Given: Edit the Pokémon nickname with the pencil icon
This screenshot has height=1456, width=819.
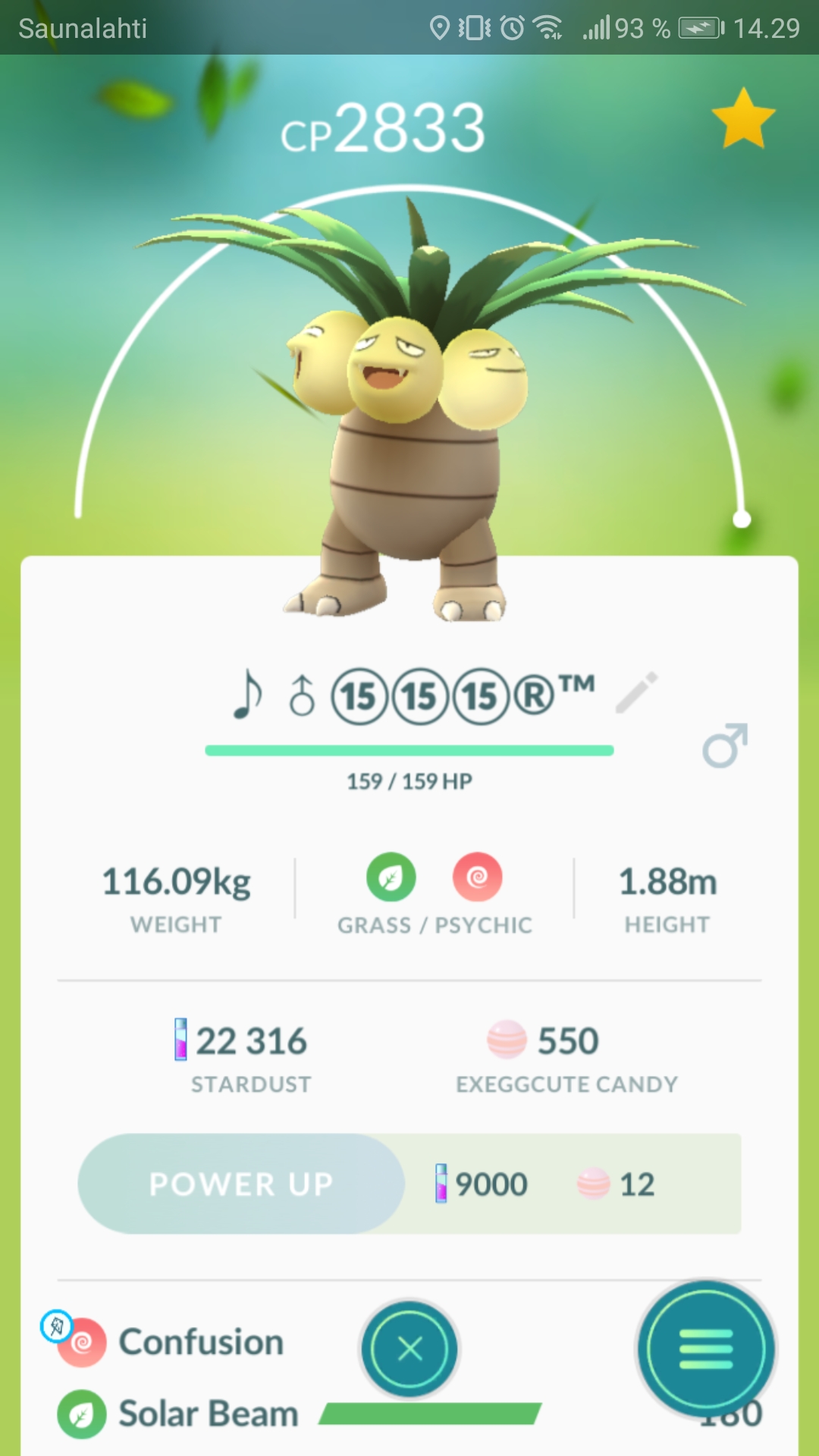Looking at the screenshot, I should [x=636, y=692].
